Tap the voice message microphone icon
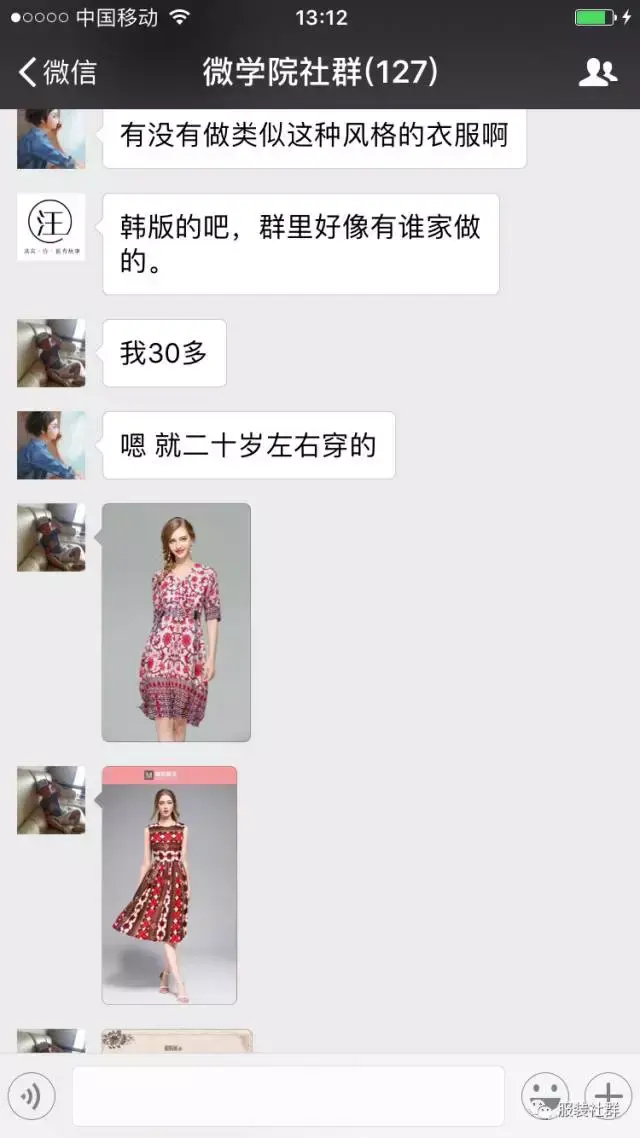The height and width of the screenshot is (1138, 640). (x=31, y=1097)
